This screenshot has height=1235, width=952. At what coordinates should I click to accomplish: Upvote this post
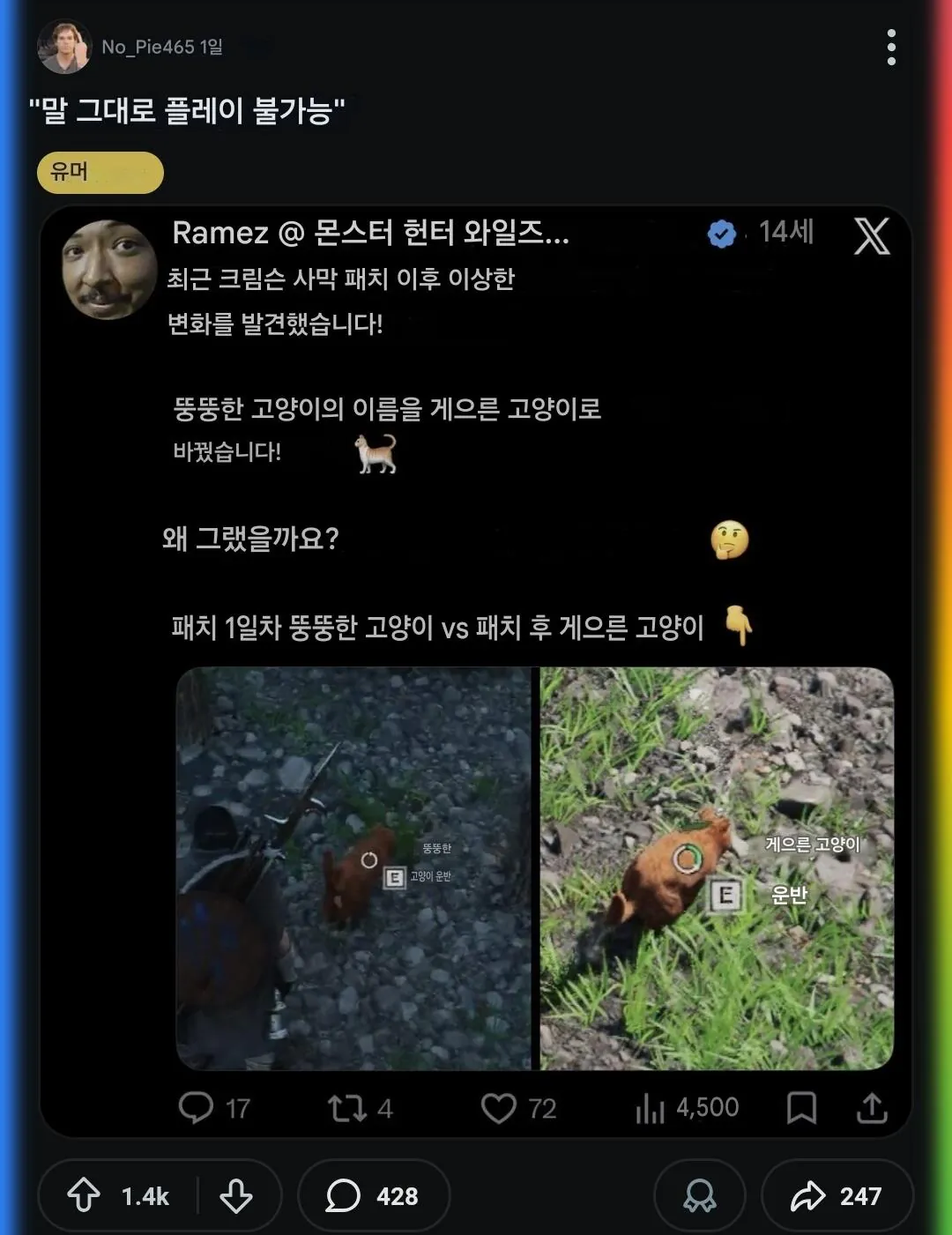85,1195
